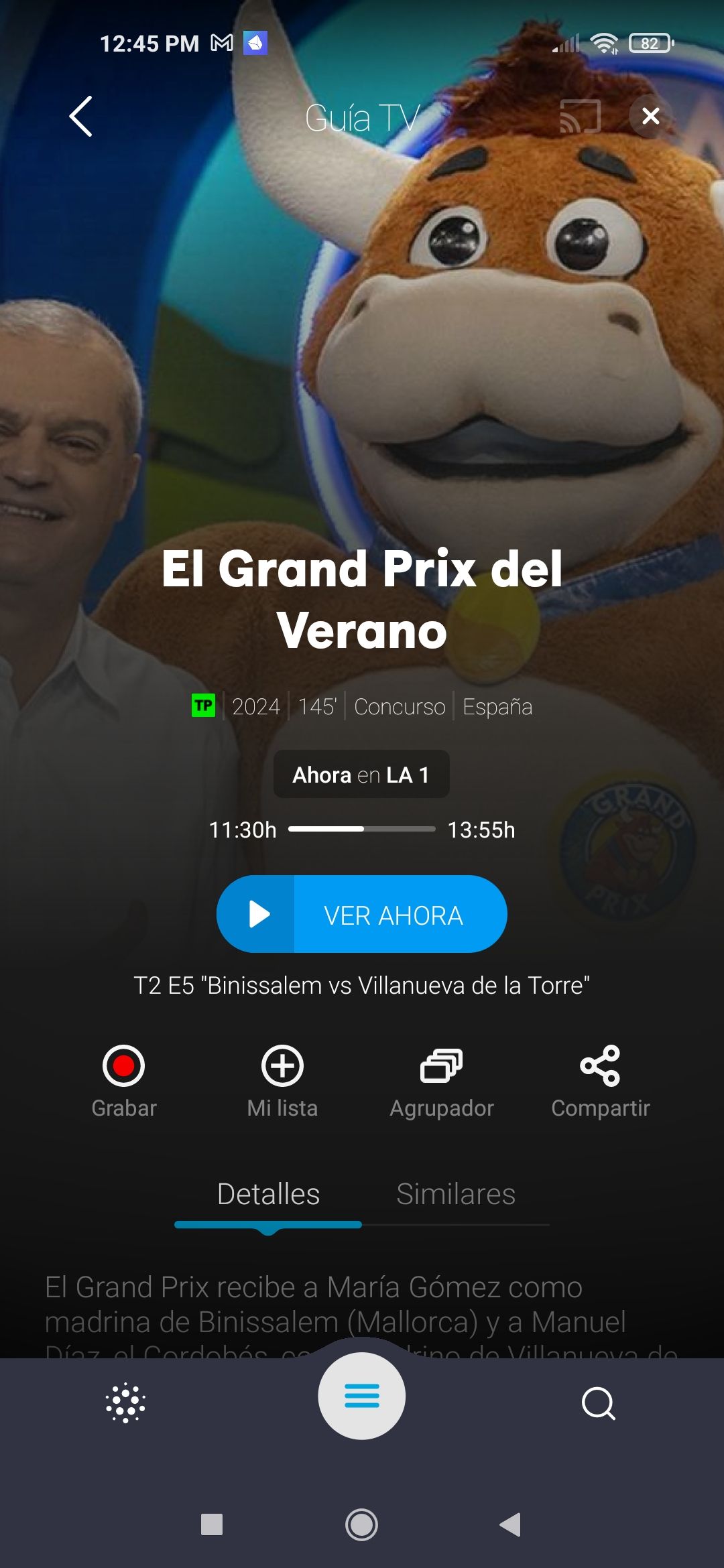The image size is (724, 1568).
Task: Tap the TP rating badge
Action: click(x=205, y=706)
